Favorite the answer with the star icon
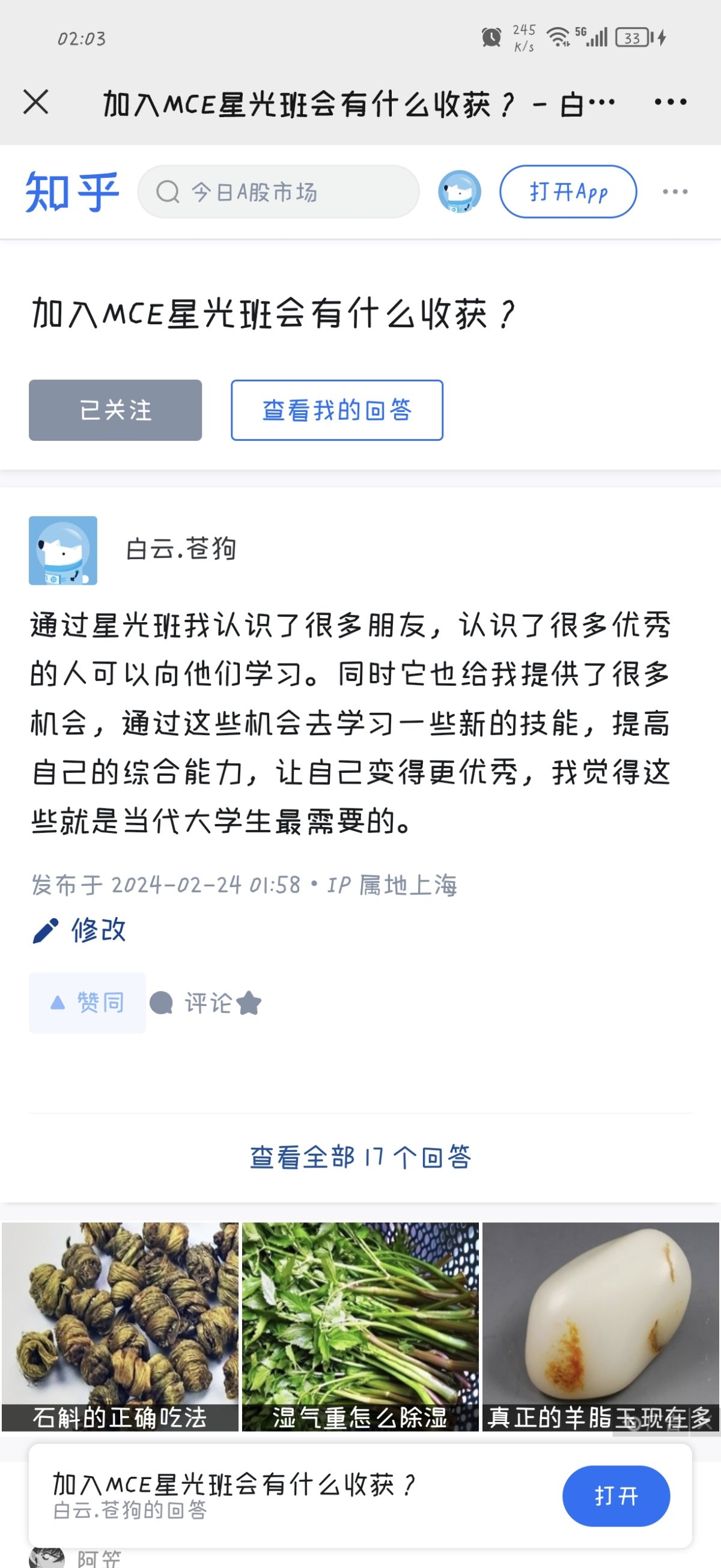Image resolution: width=721 pixels, height=1568 pixels. [249, 1003]
